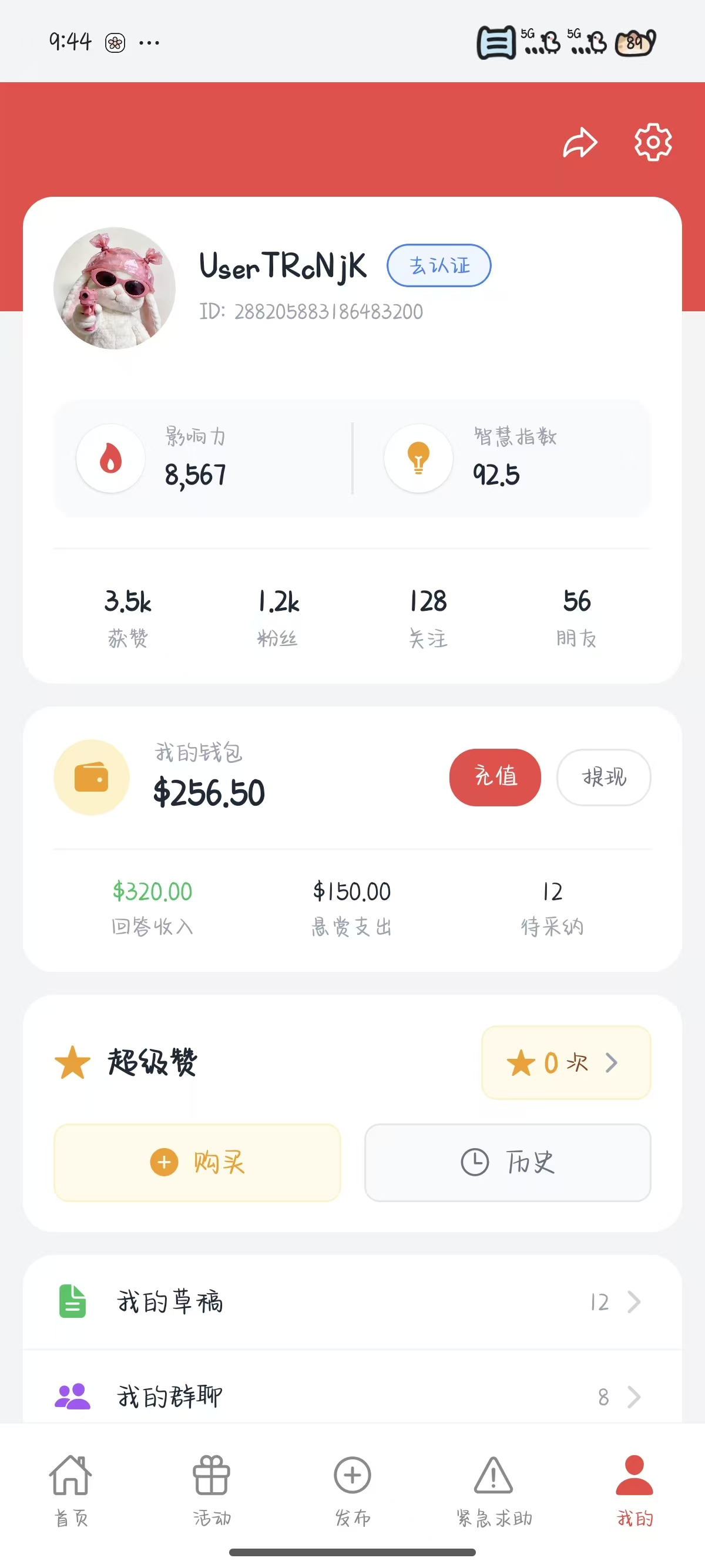Open the profile avatar picture

pyautogui.click(x=115, y=288)
